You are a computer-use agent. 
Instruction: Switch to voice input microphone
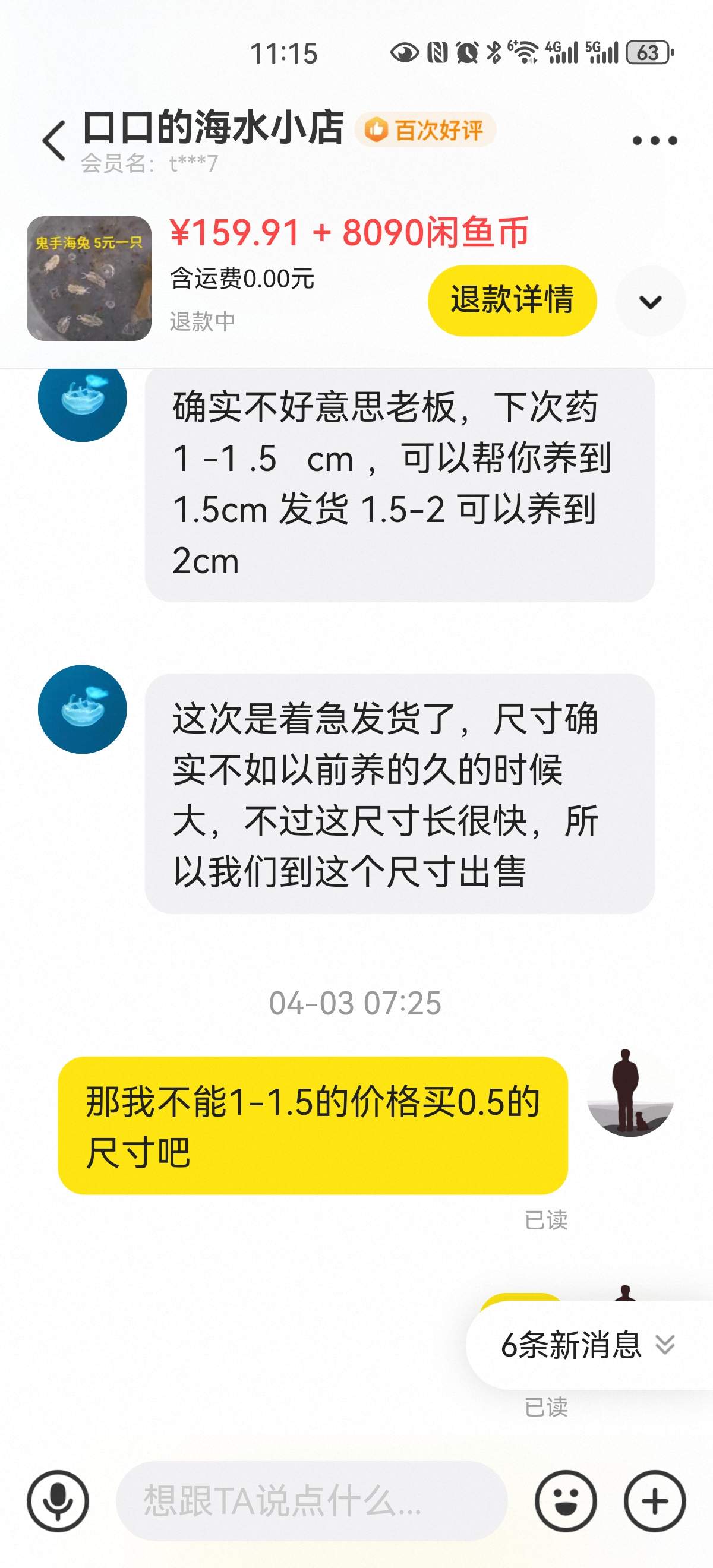point(58,1500)
